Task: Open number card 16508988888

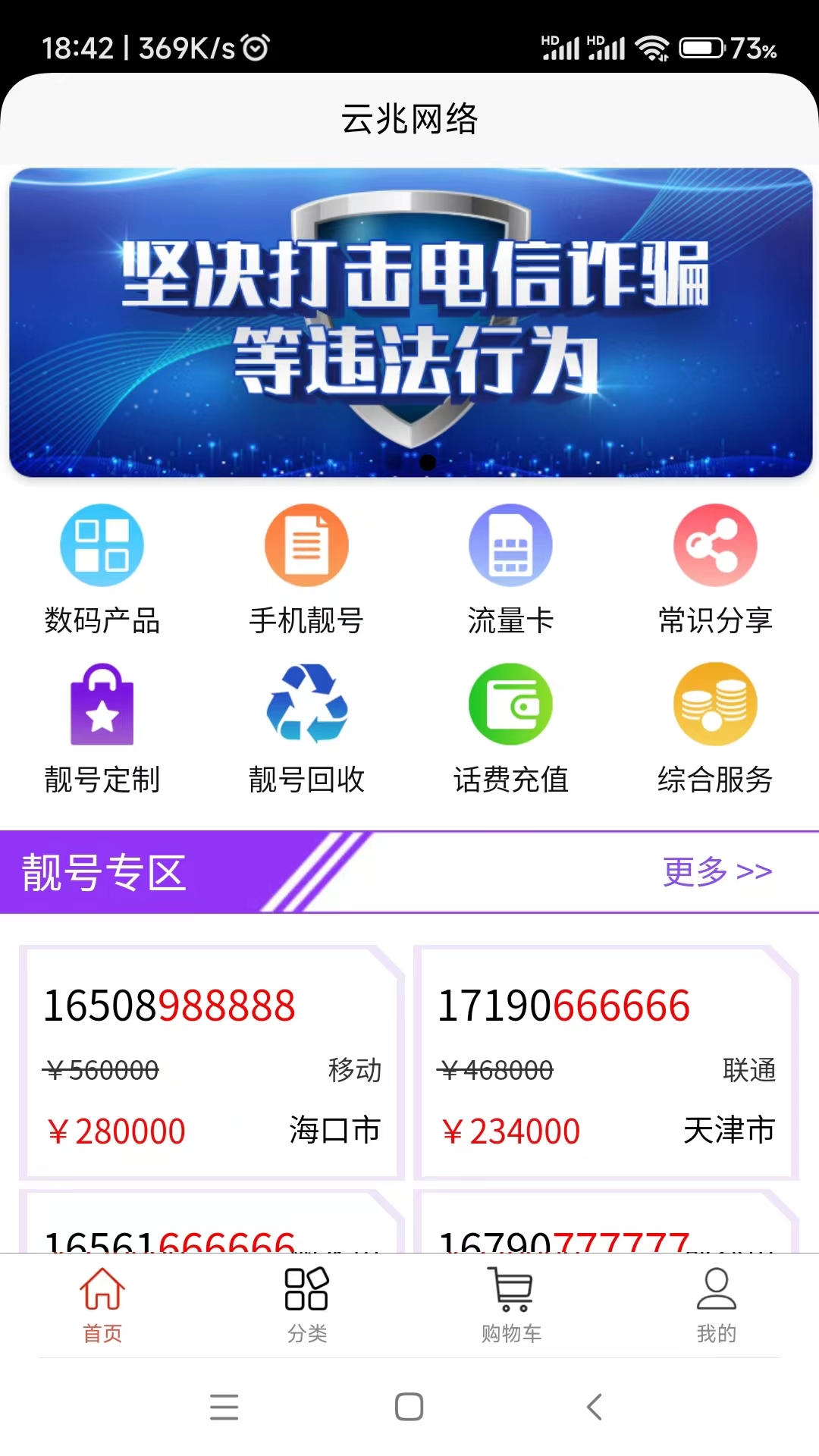Action: point(212,1062)
